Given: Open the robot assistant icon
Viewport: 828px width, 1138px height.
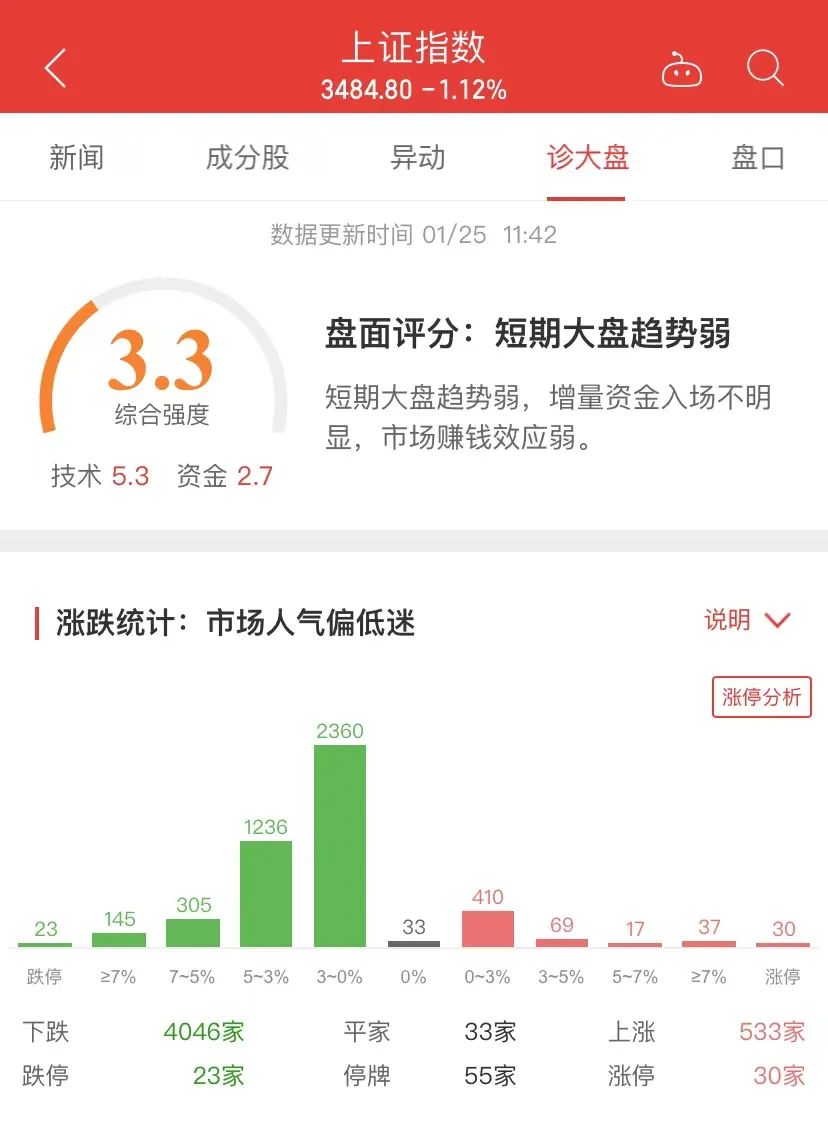Looking at the screenshot, I should (x=683, y=68).
